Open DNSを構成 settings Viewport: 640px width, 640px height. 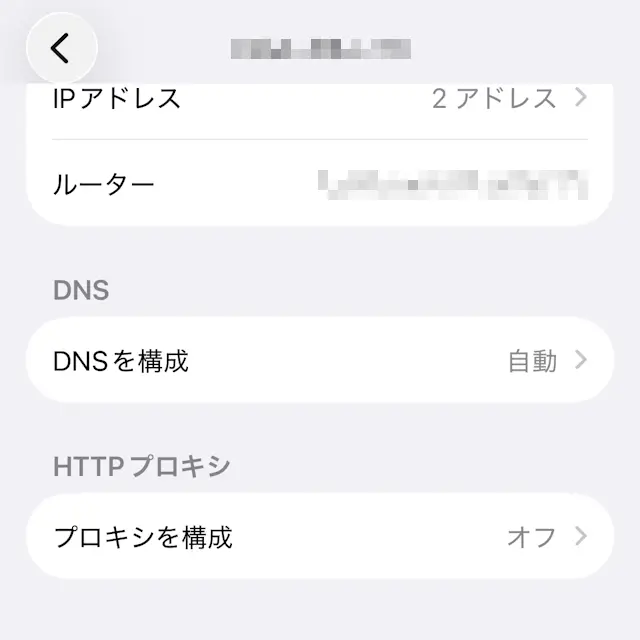319,361
